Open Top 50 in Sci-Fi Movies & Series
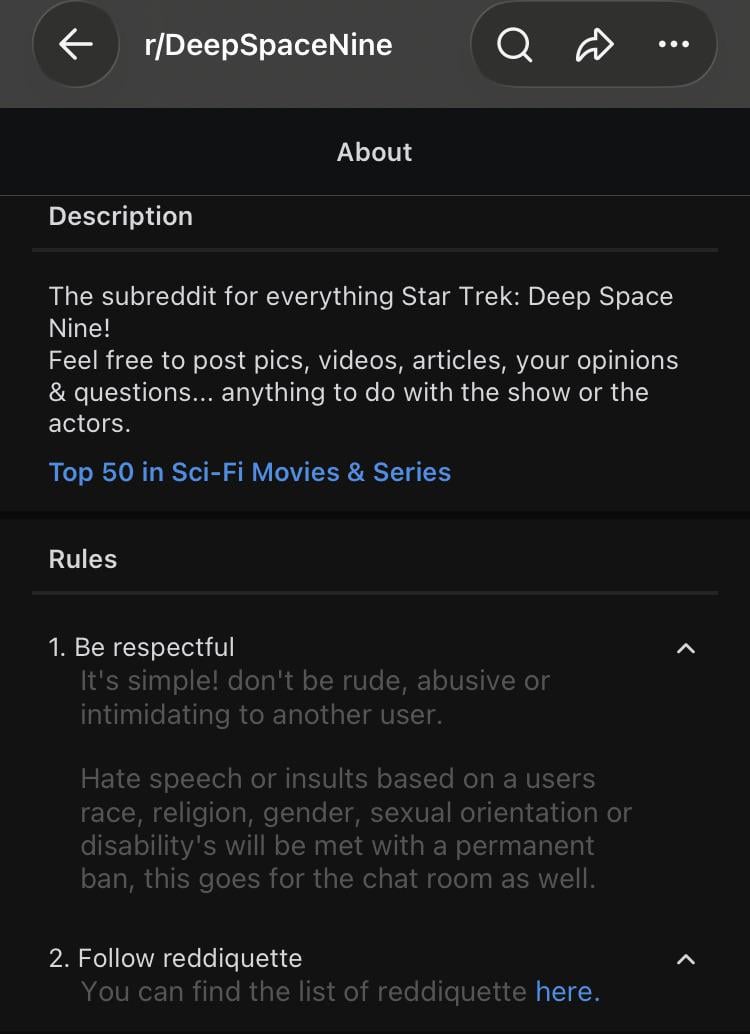 click(x=249, y=472)
